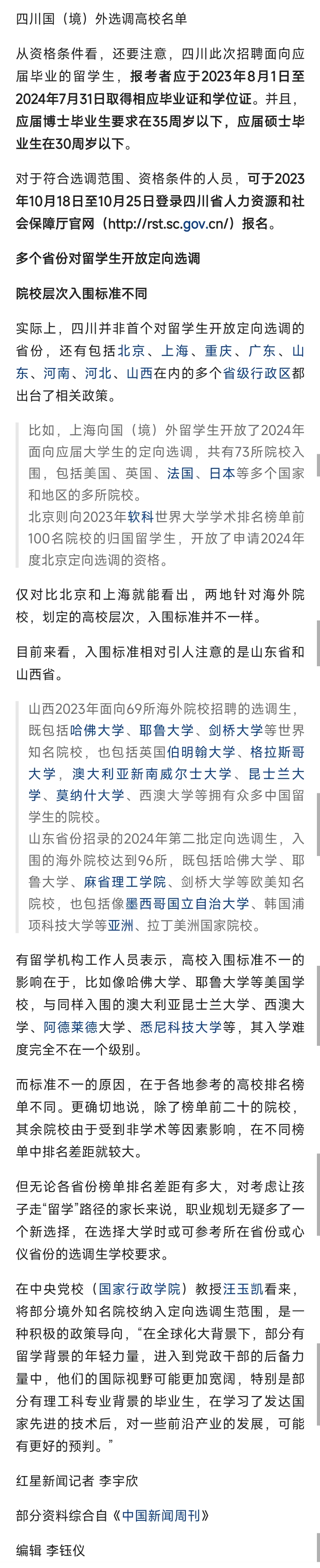Open the 阿德莱德 link

point(71,1028)
